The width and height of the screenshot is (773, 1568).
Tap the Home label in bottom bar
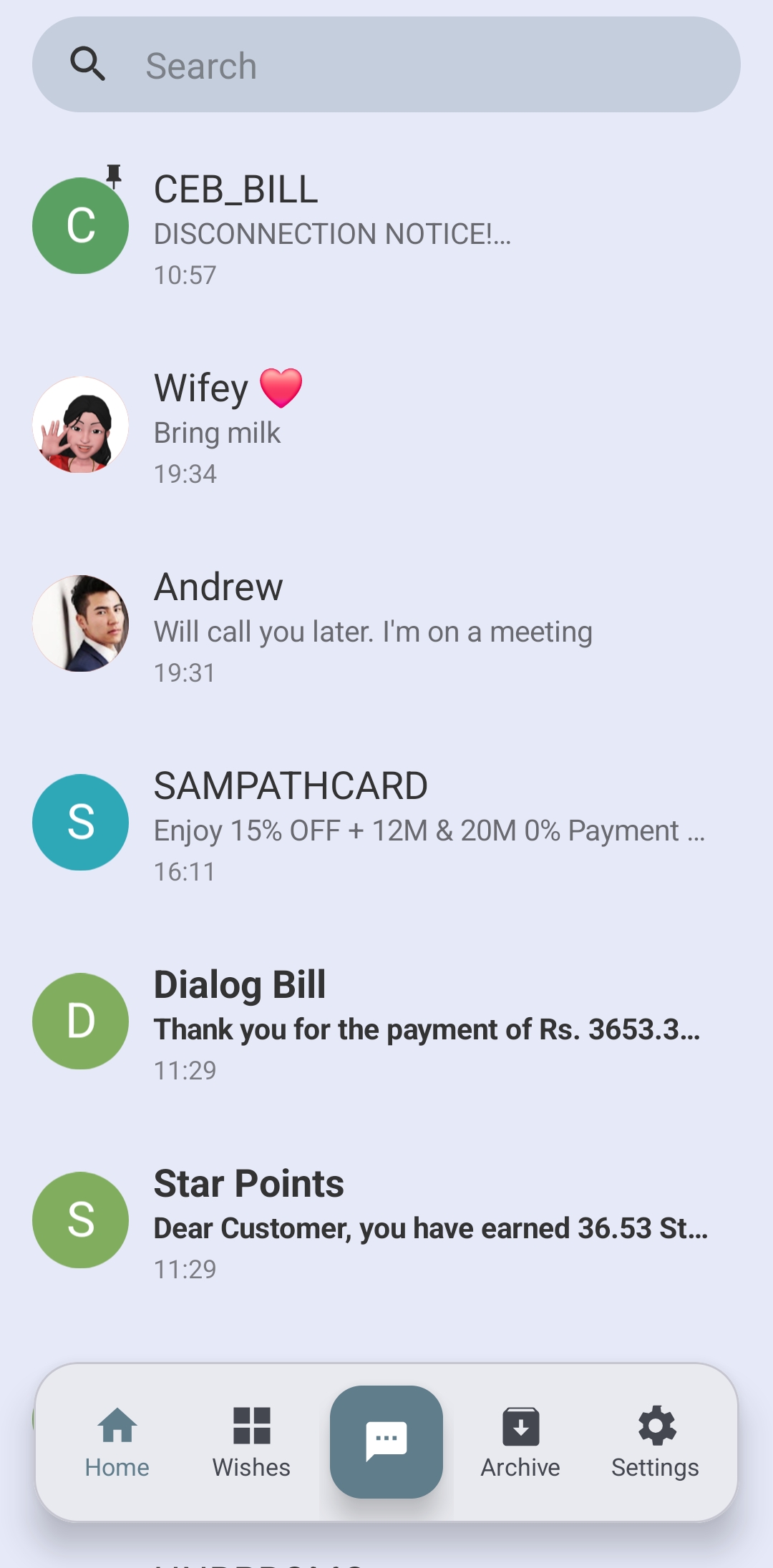point(117,1467)
